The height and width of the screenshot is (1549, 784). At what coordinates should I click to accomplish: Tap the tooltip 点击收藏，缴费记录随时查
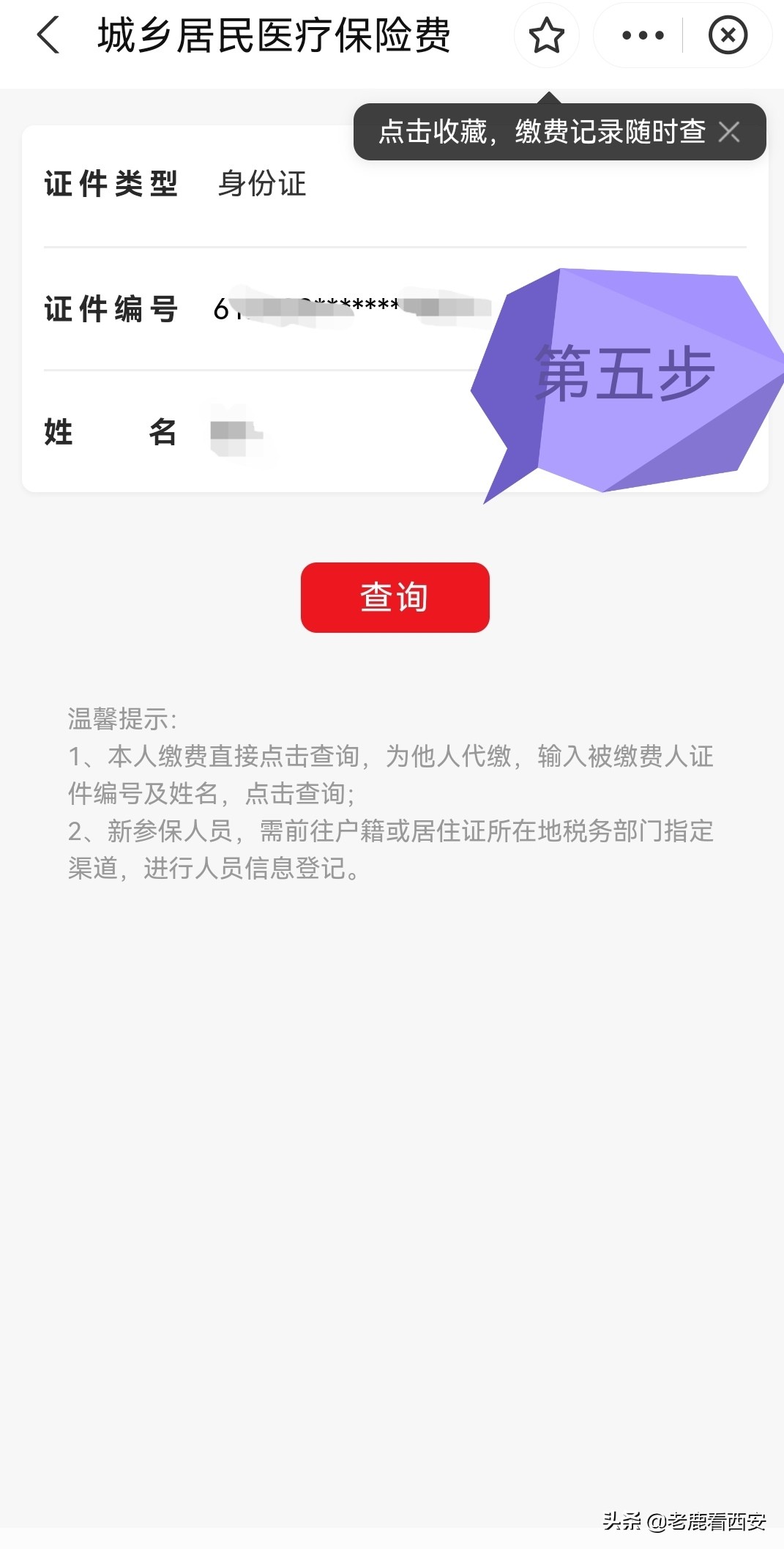click(x=542, y=132)
